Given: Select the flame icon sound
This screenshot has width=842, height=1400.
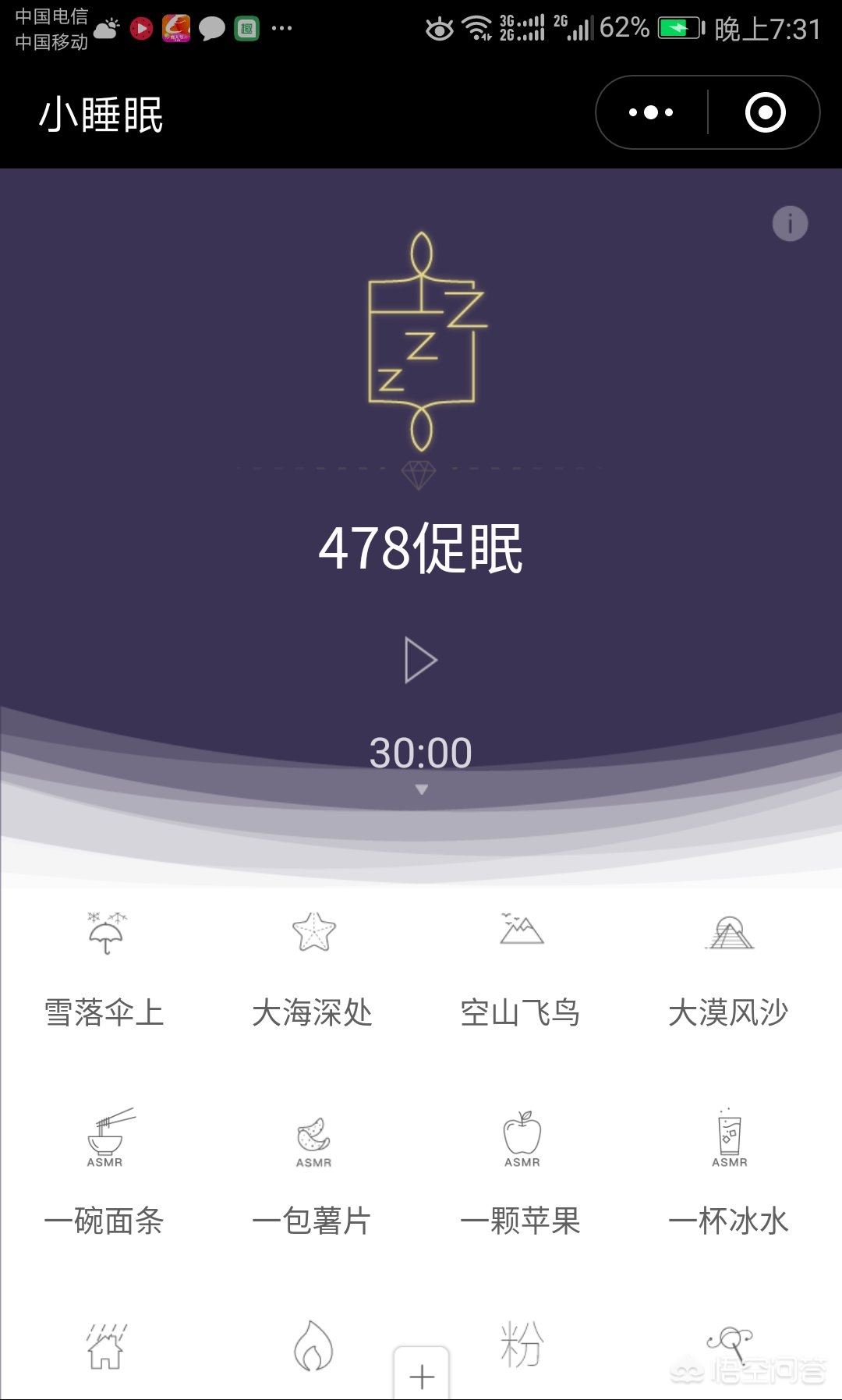Looking at the screenshot, I should [313, 1346].
